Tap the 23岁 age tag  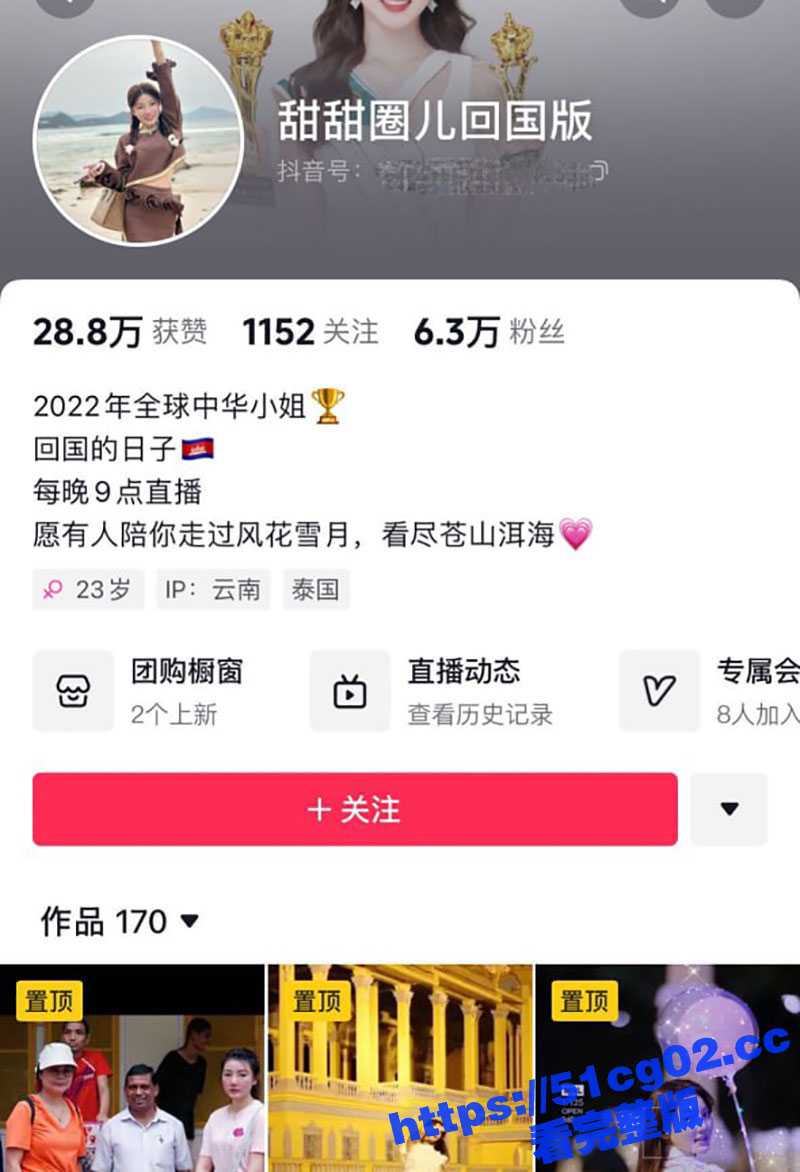(x=87, y=589)
